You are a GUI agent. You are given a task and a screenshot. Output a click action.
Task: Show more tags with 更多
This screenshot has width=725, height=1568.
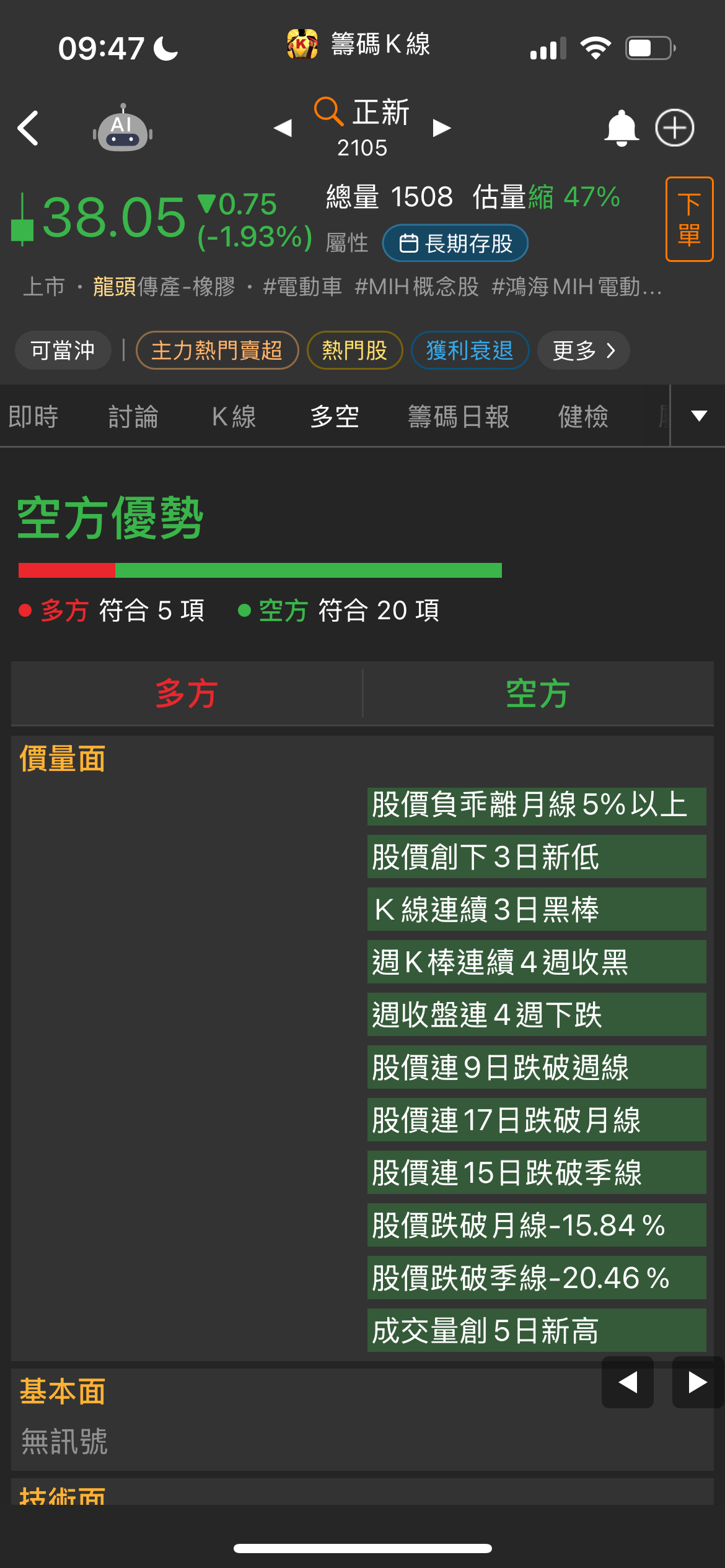583,351
